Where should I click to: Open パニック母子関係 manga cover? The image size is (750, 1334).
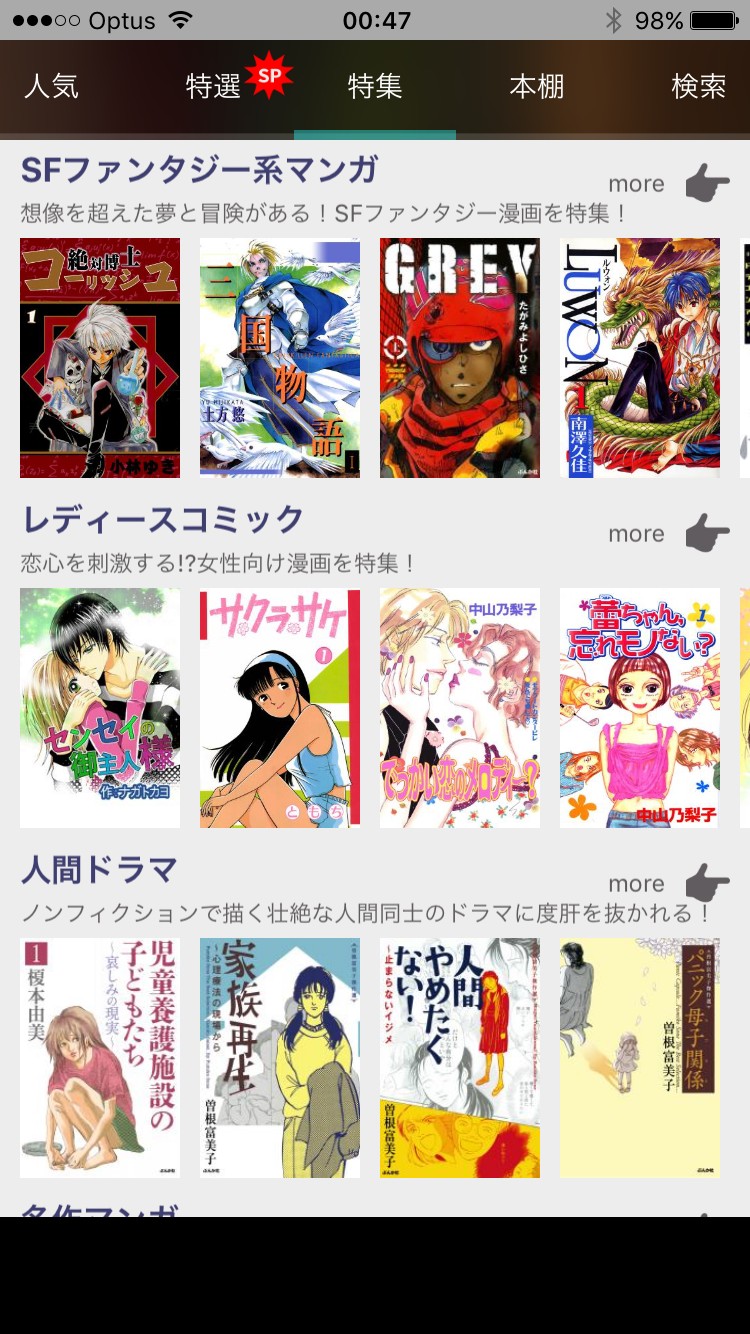640,1058
